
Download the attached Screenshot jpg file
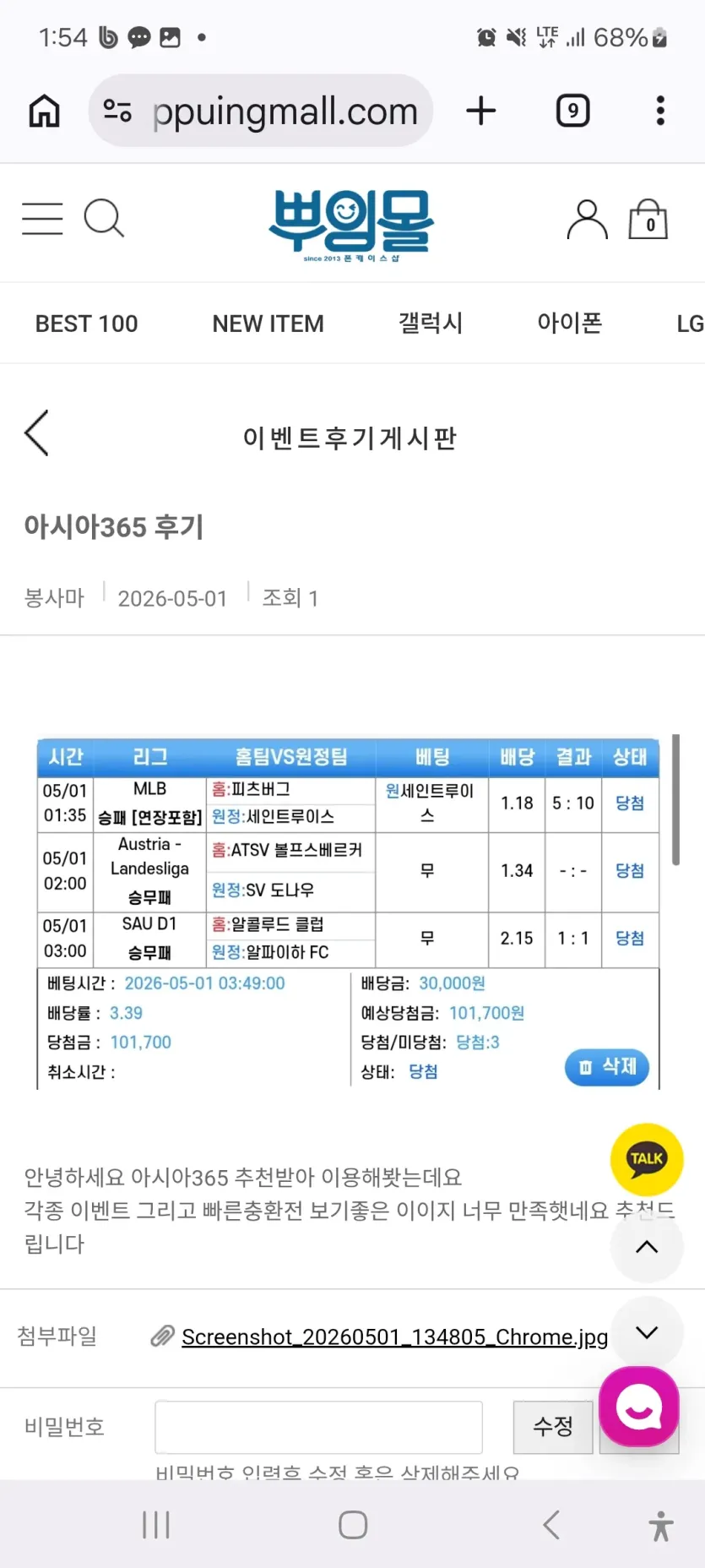[394, 1337]
